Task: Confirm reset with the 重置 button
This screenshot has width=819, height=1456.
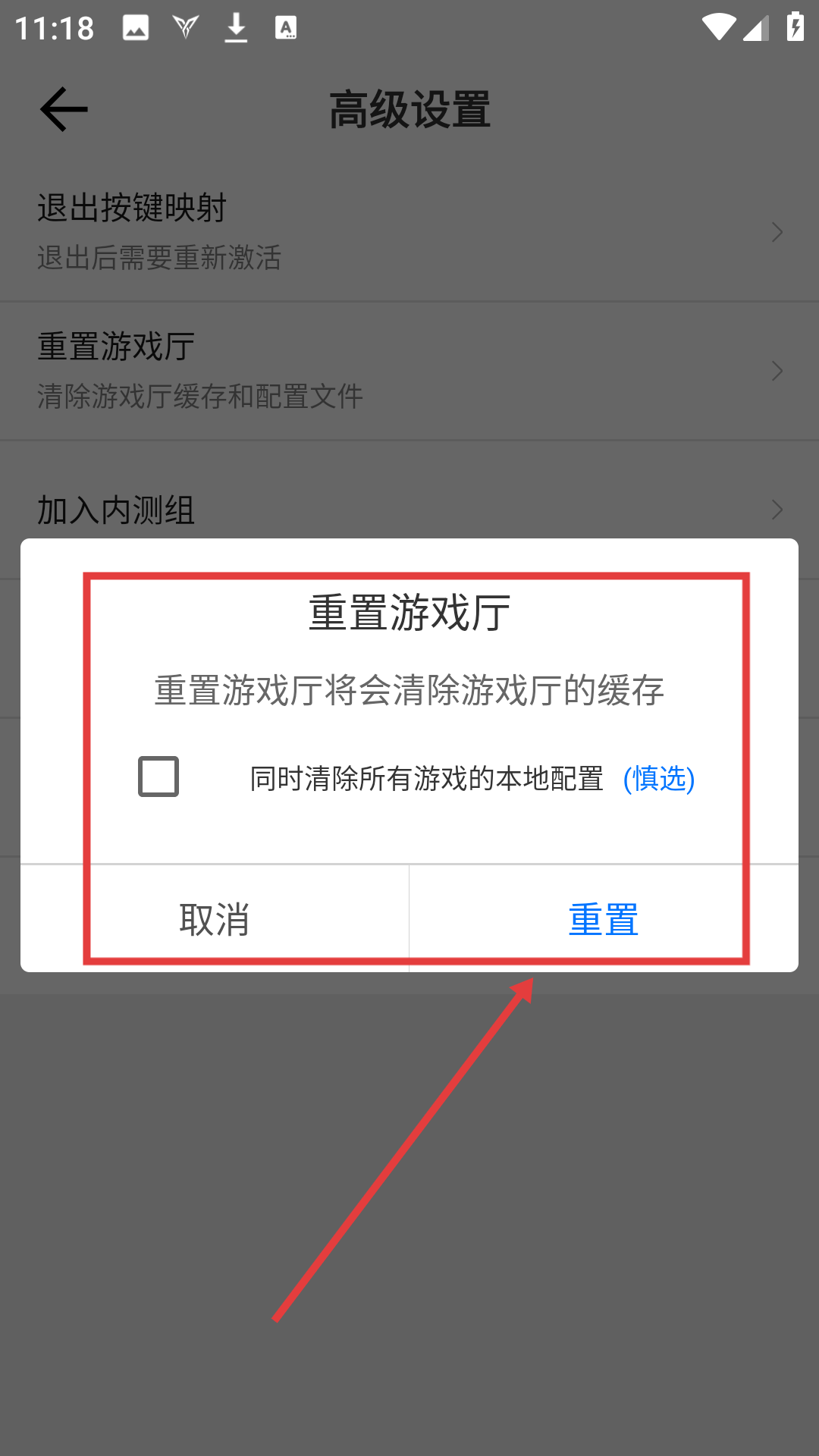Action: [x=604, y=919]
